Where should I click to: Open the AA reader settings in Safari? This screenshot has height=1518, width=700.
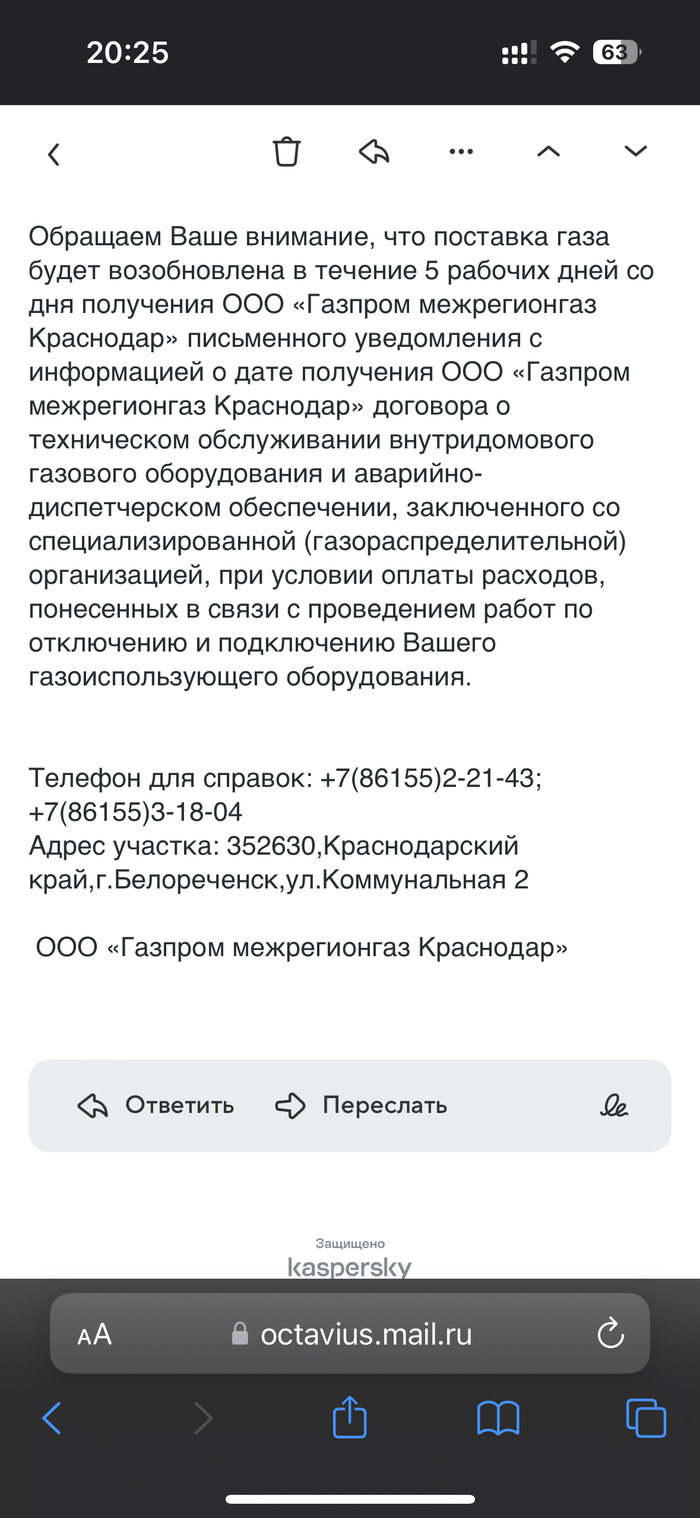(x=94, y=1334)
